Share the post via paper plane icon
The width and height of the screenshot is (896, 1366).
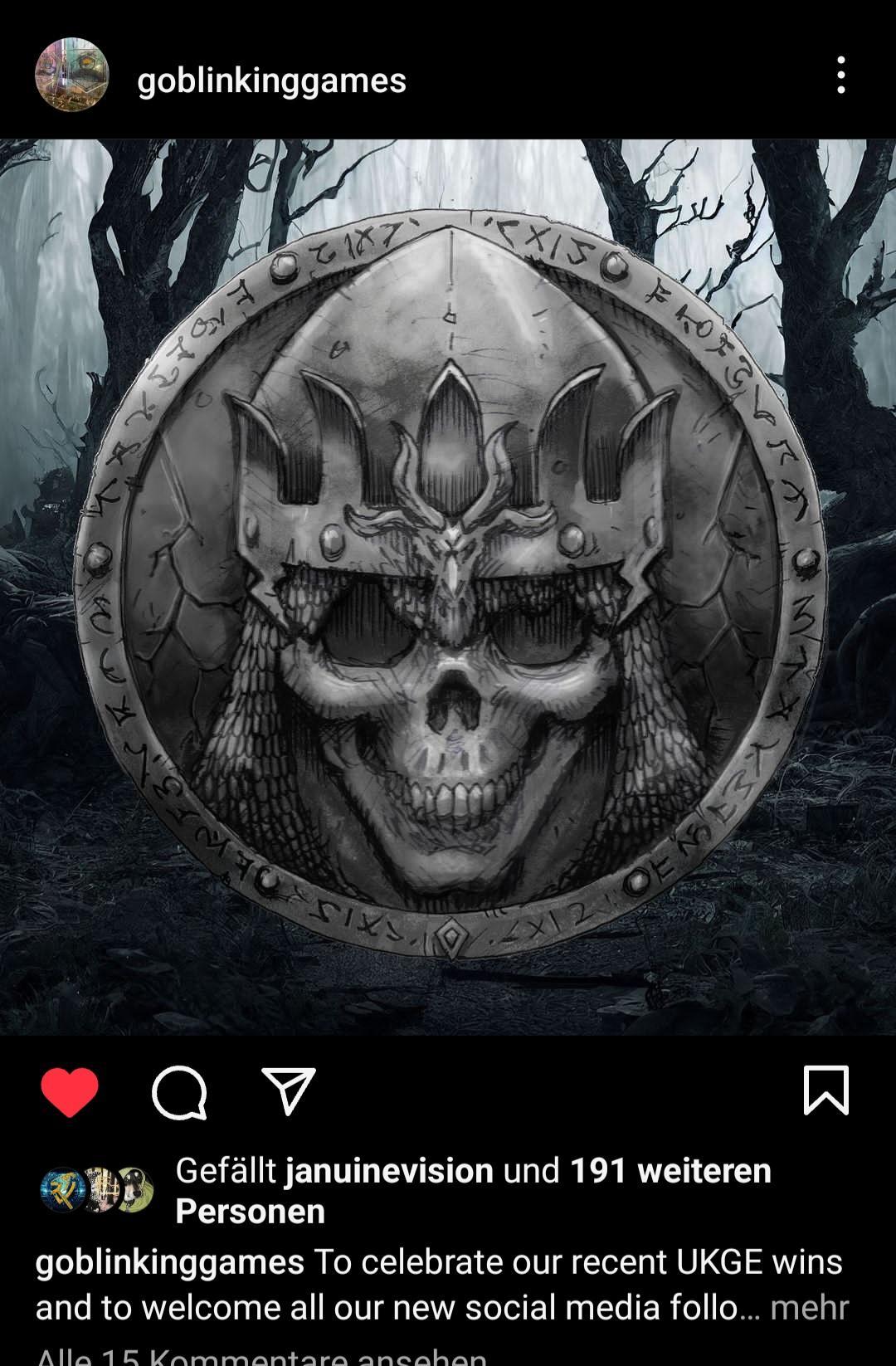click(289, 1090)
